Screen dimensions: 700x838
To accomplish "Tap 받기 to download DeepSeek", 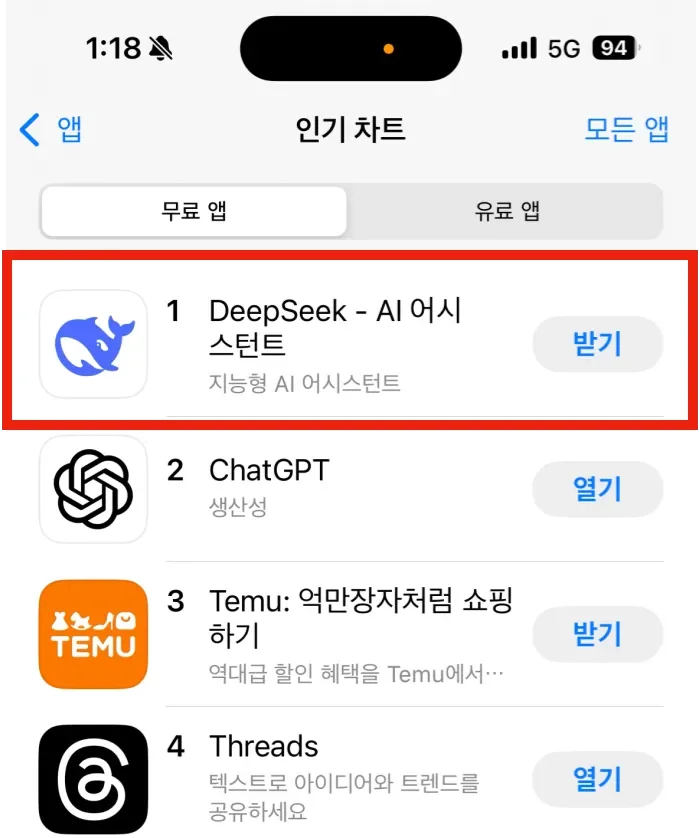I will pos(597,344).
